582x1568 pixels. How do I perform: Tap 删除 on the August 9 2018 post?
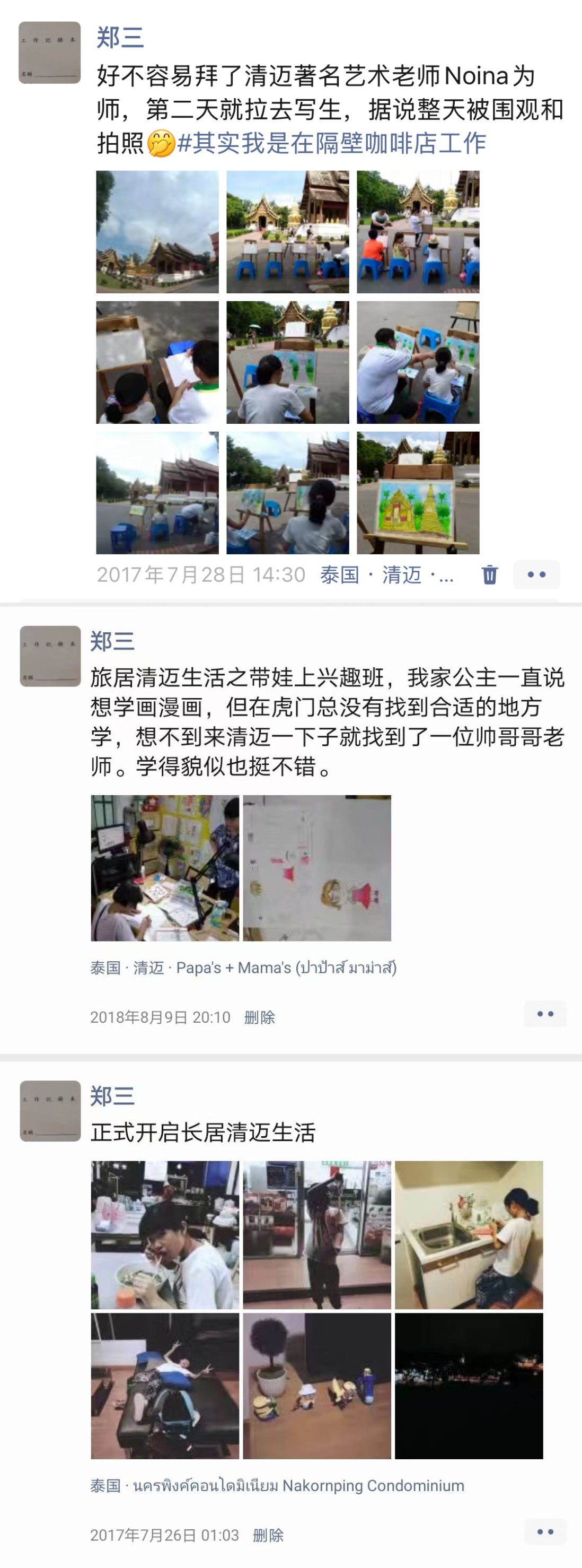pyautogui.click(x=260, y=1017)
